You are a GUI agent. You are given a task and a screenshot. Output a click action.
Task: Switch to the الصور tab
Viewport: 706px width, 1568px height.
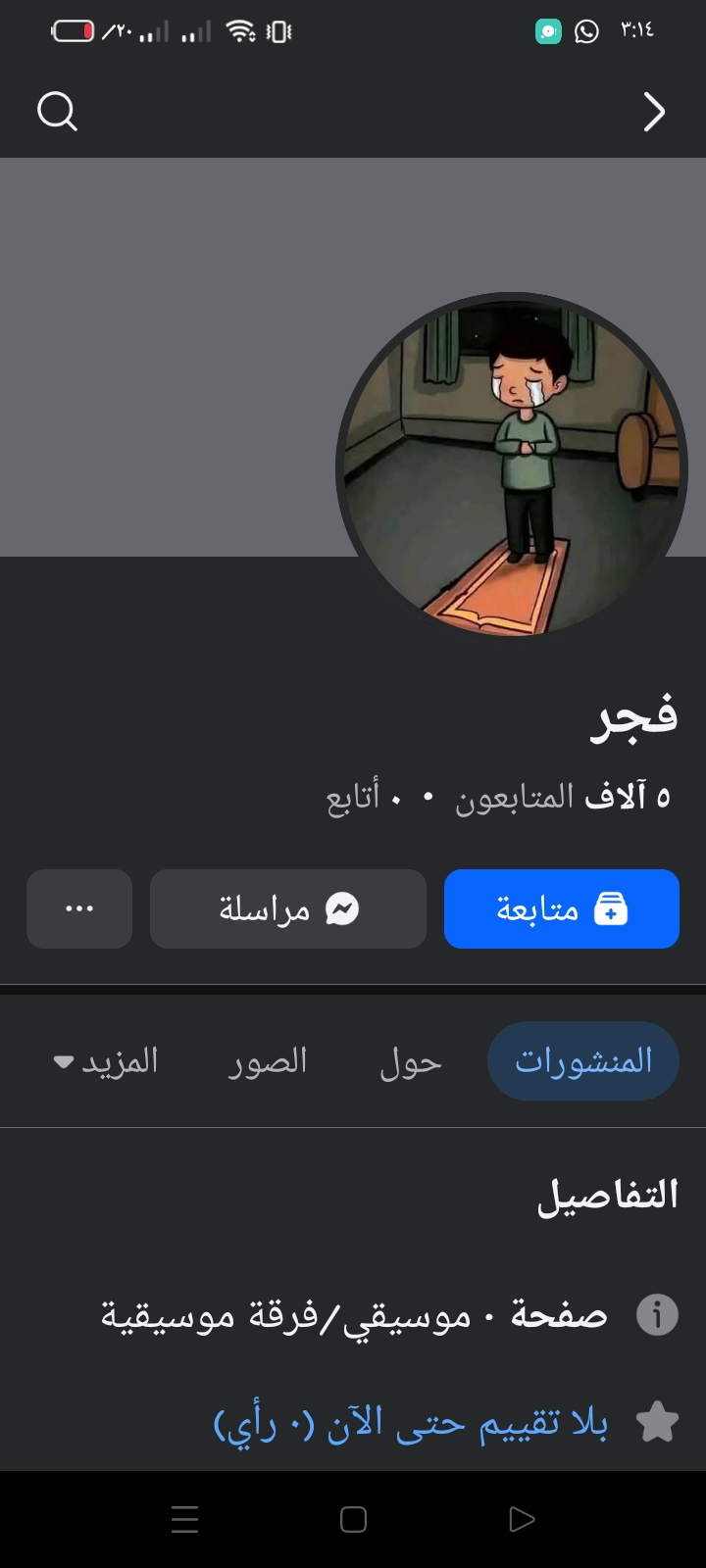(x=268, y=1061)
